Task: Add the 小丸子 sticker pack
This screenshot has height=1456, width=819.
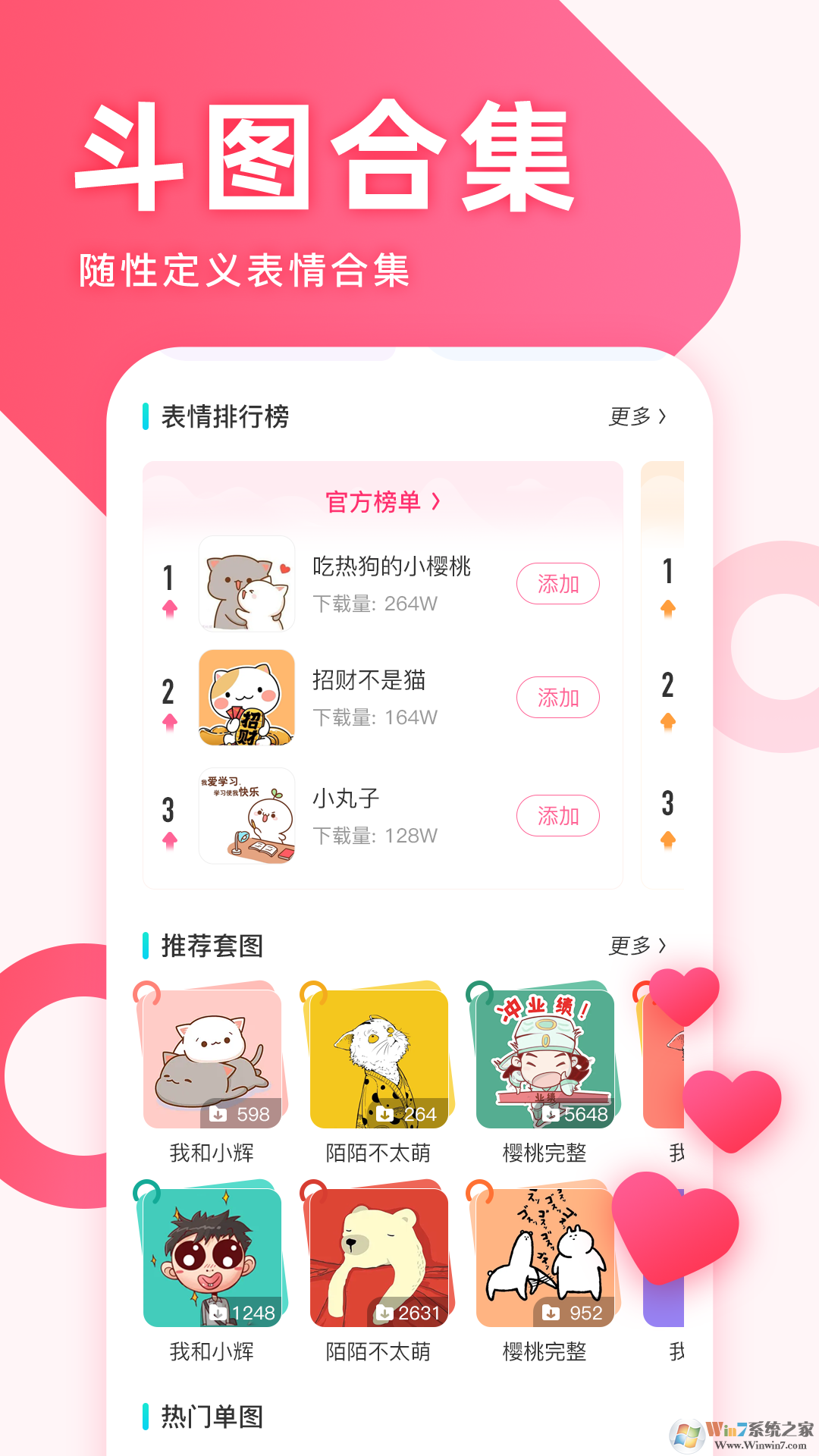Action: pyautogui.click(x=558, y=816)
